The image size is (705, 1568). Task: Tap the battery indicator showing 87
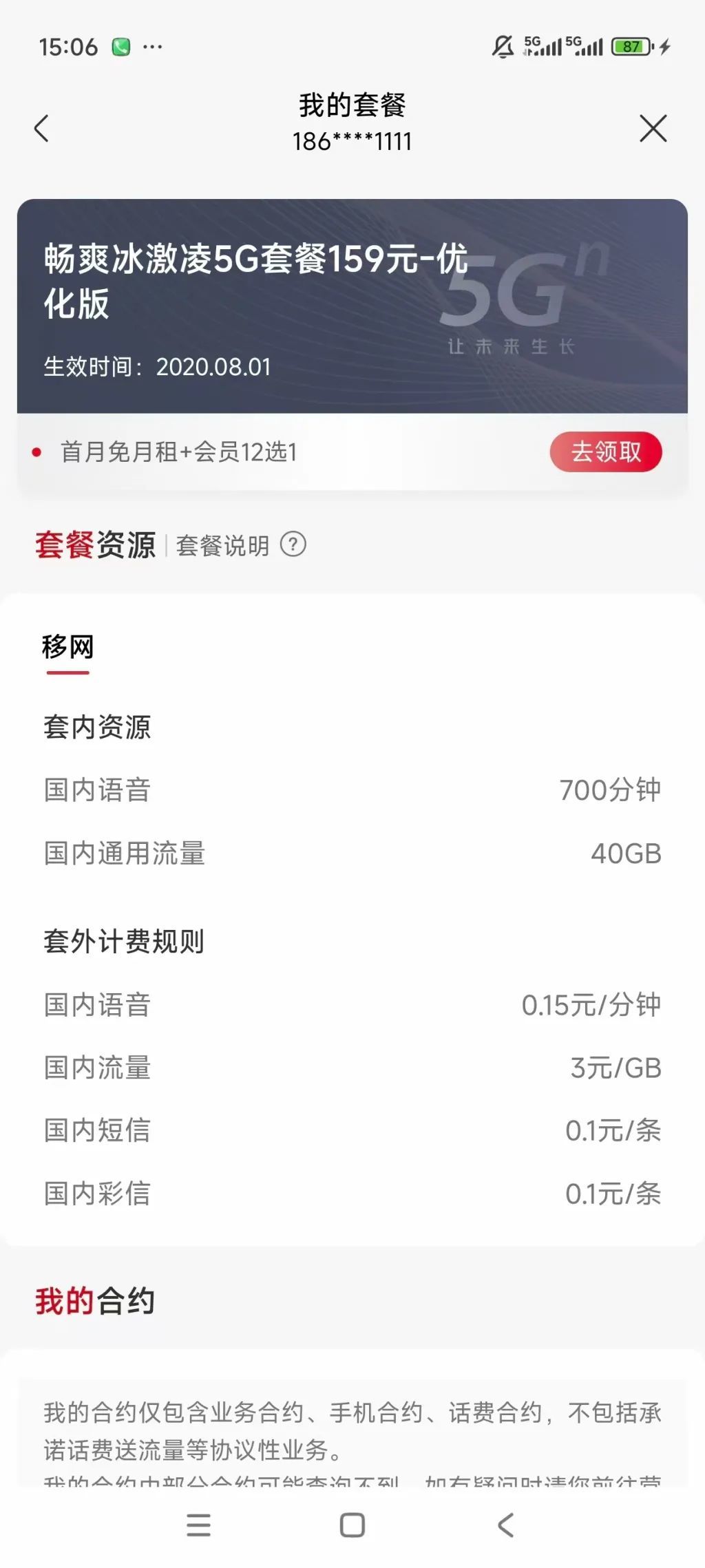coord(630,46)
